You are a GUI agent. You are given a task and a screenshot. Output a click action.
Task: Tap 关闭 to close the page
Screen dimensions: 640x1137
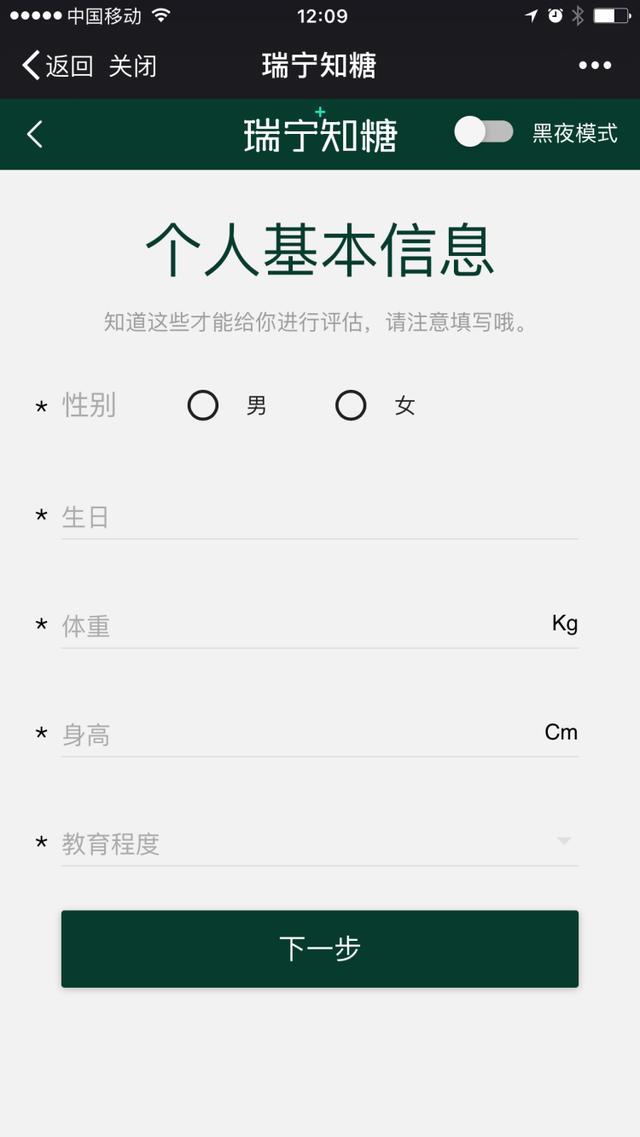coord(133,66)
